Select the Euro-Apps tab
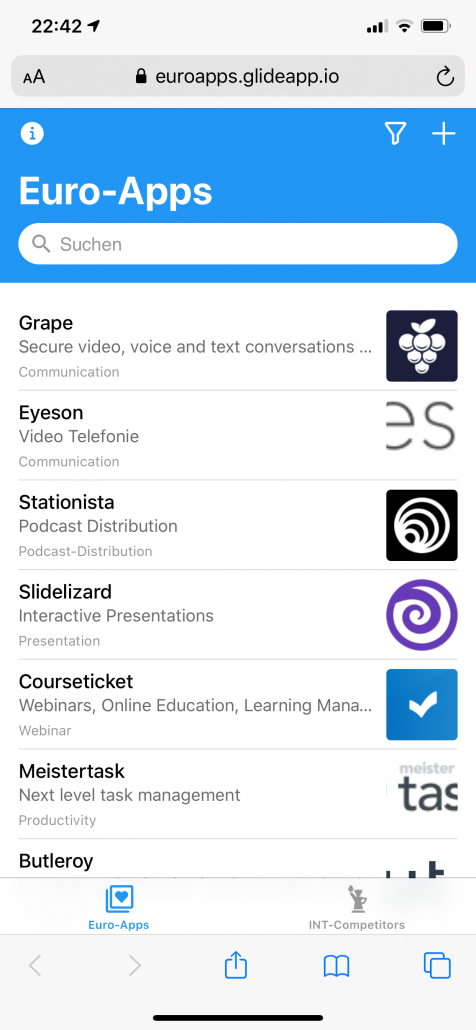Image resolution: width=476 pixels, height=1030 pixels. click(x=119, y=907)
